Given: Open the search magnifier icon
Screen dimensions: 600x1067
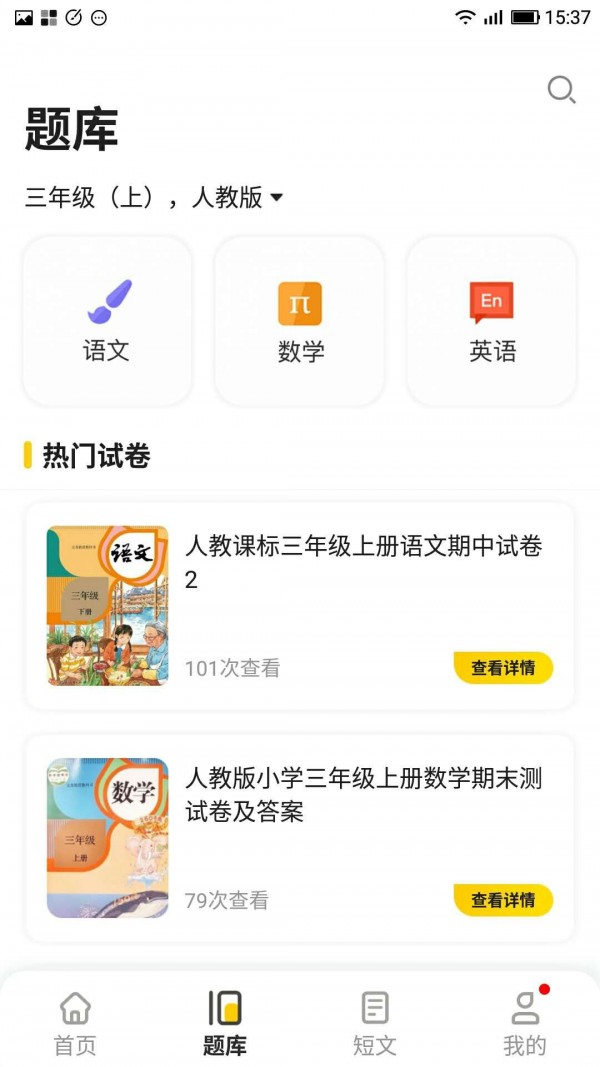Looking at the screenshot, I should pyautogui.click(x=561, y=91).
